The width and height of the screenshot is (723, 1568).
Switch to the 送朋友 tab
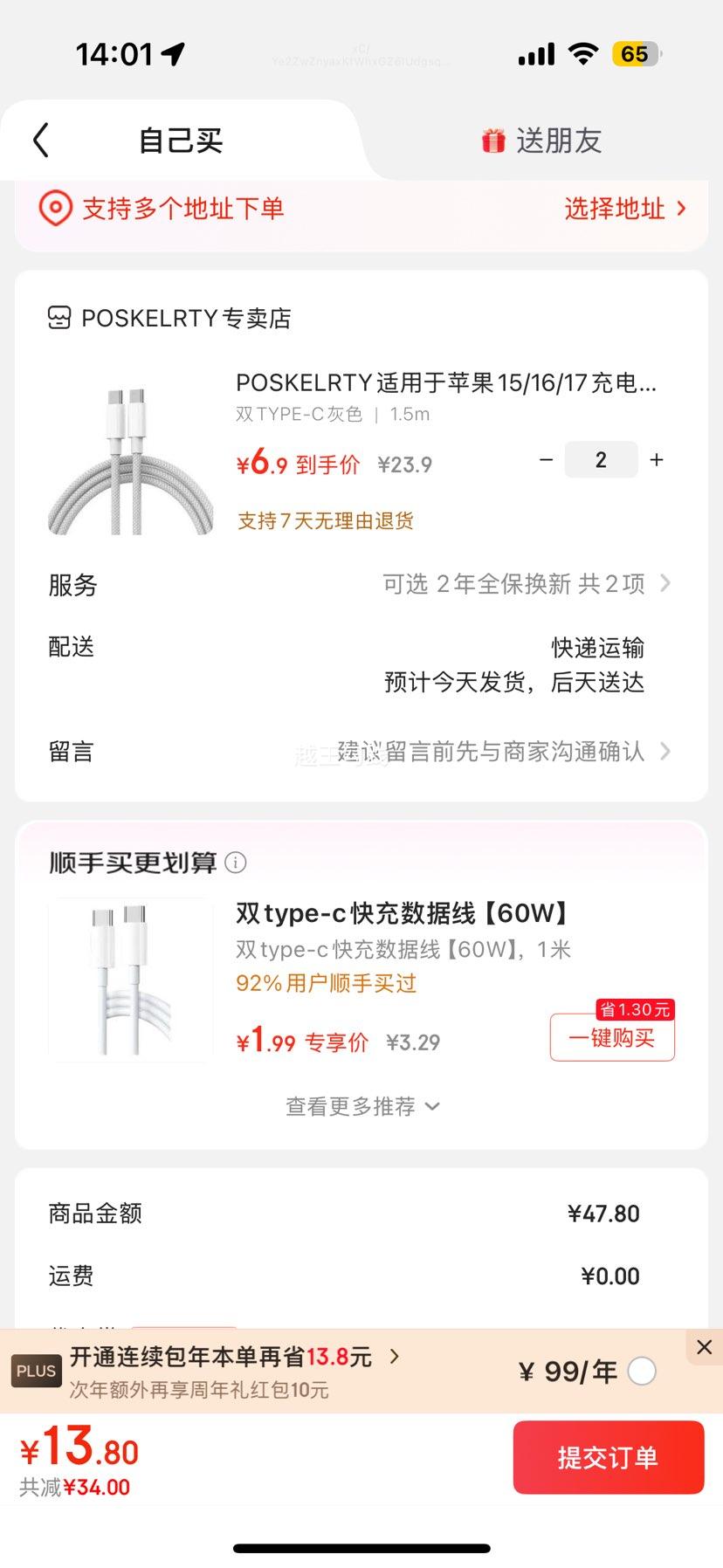point(541,141)
